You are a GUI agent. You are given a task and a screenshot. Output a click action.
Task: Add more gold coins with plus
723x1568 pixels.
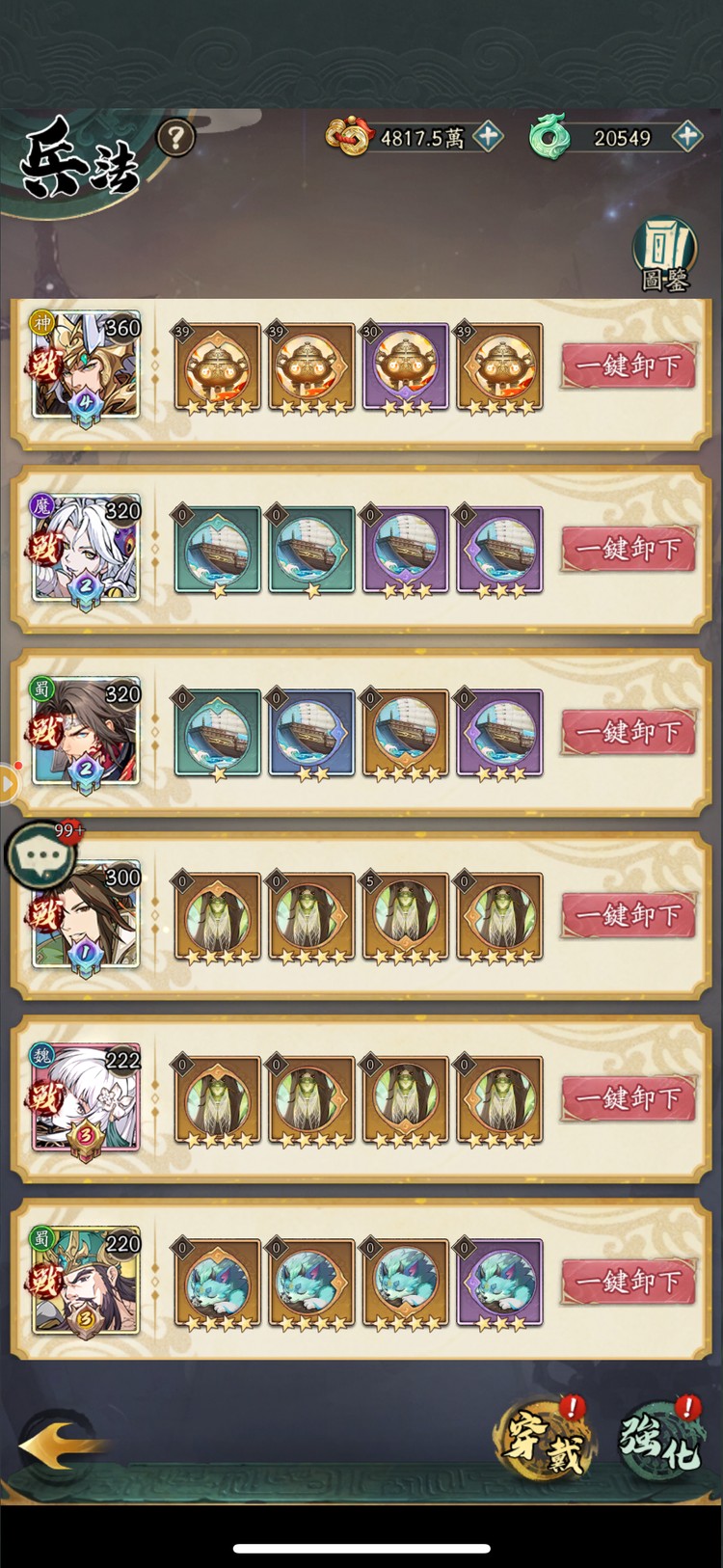click(489, 137)
